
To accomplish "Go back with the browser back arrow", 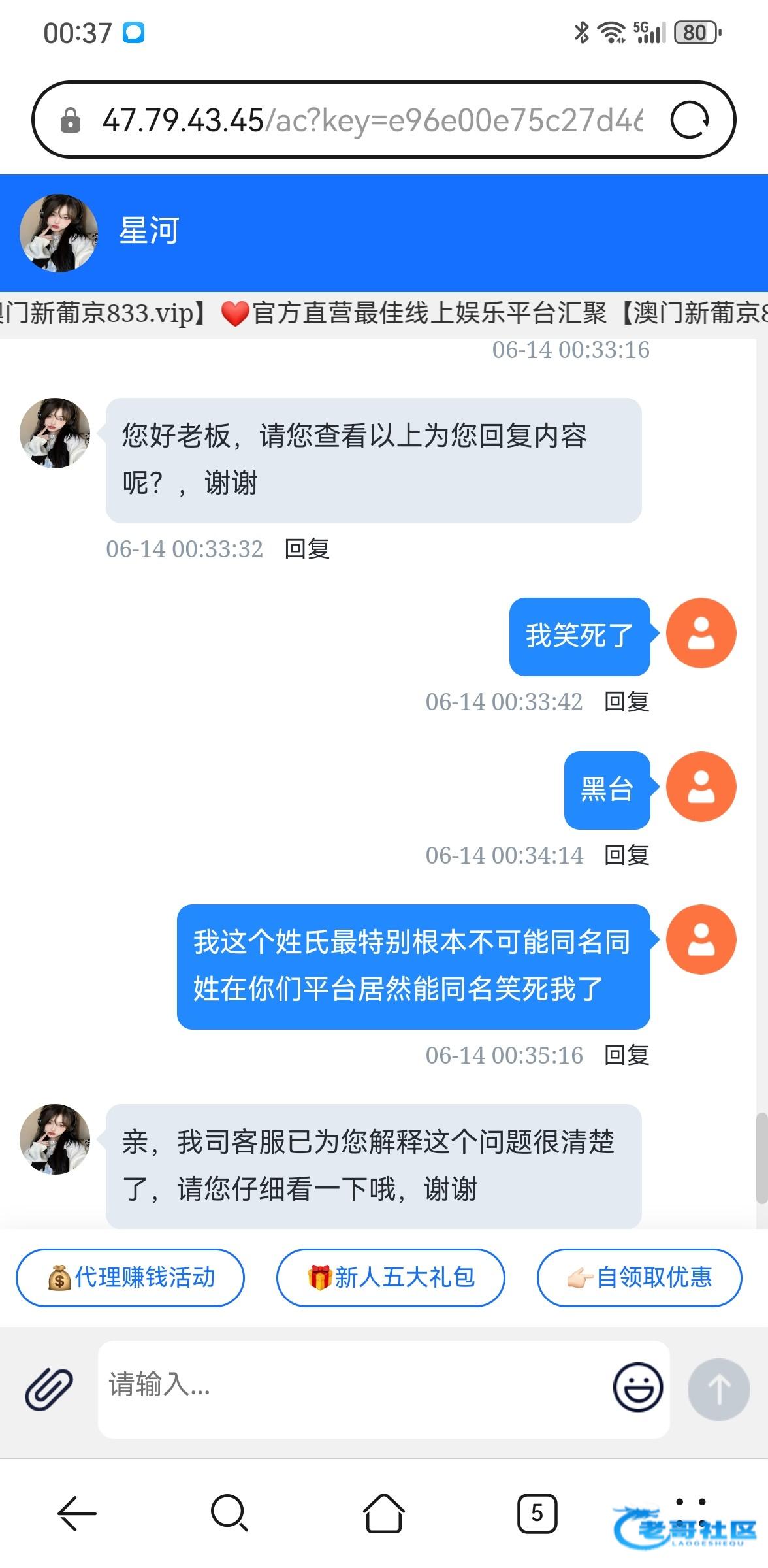I will (x=77, y=1513).
